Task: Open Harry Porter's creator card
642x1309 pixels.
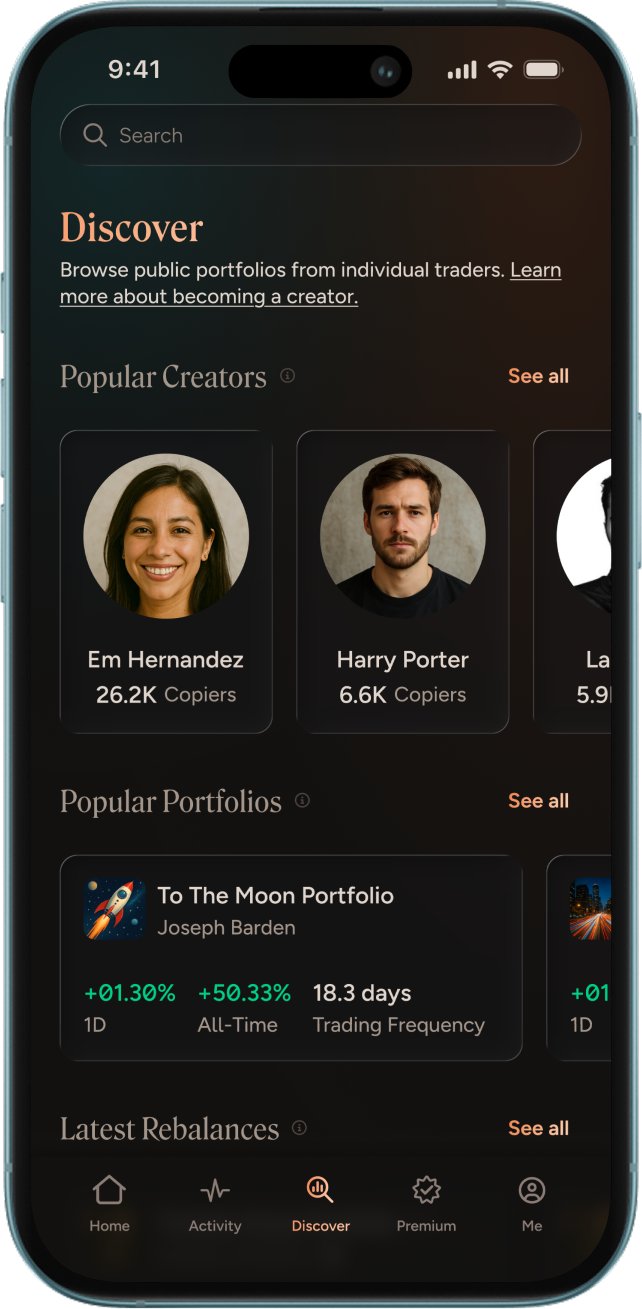Action: [403, 582]
